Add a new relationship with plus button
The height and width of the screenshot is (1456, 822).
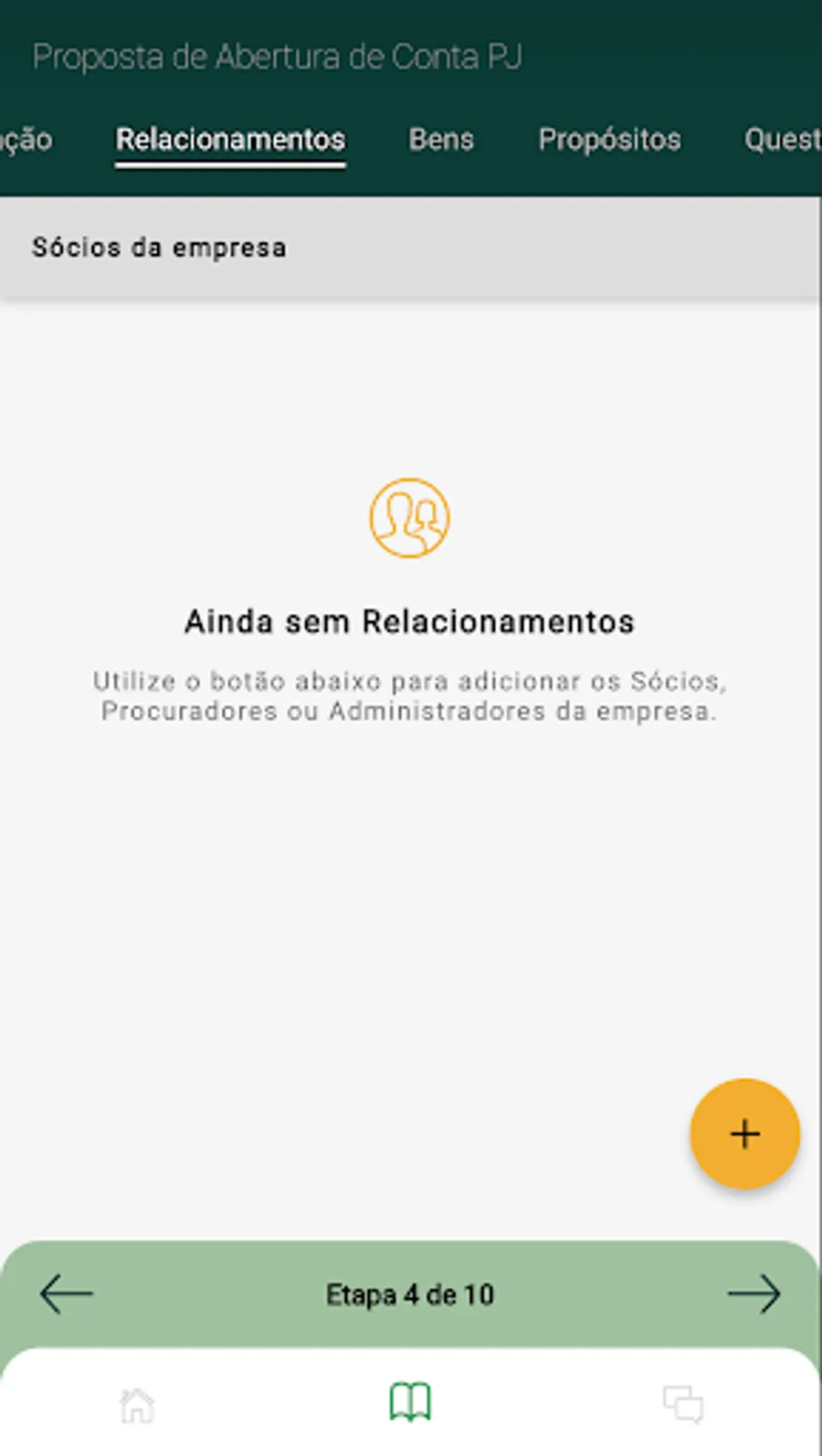tap(744, 1134)
